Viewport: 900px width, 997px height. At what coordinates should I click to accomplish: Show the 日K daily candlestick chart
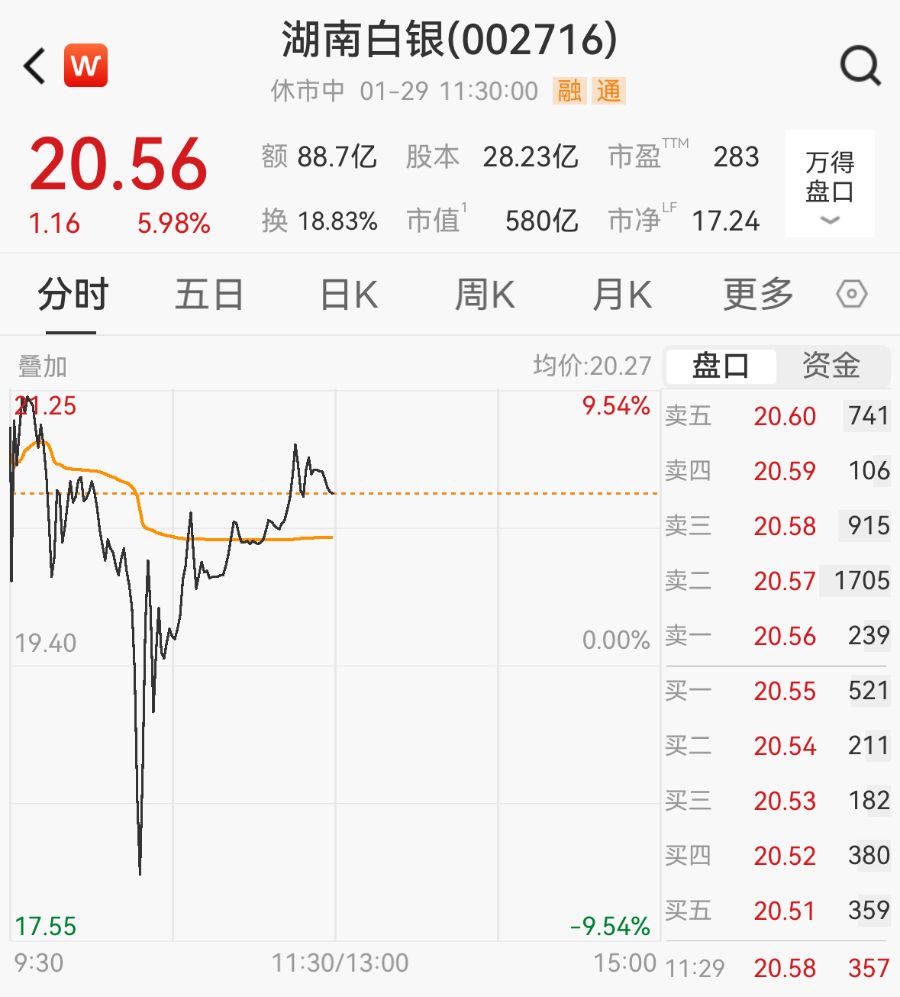348,295
